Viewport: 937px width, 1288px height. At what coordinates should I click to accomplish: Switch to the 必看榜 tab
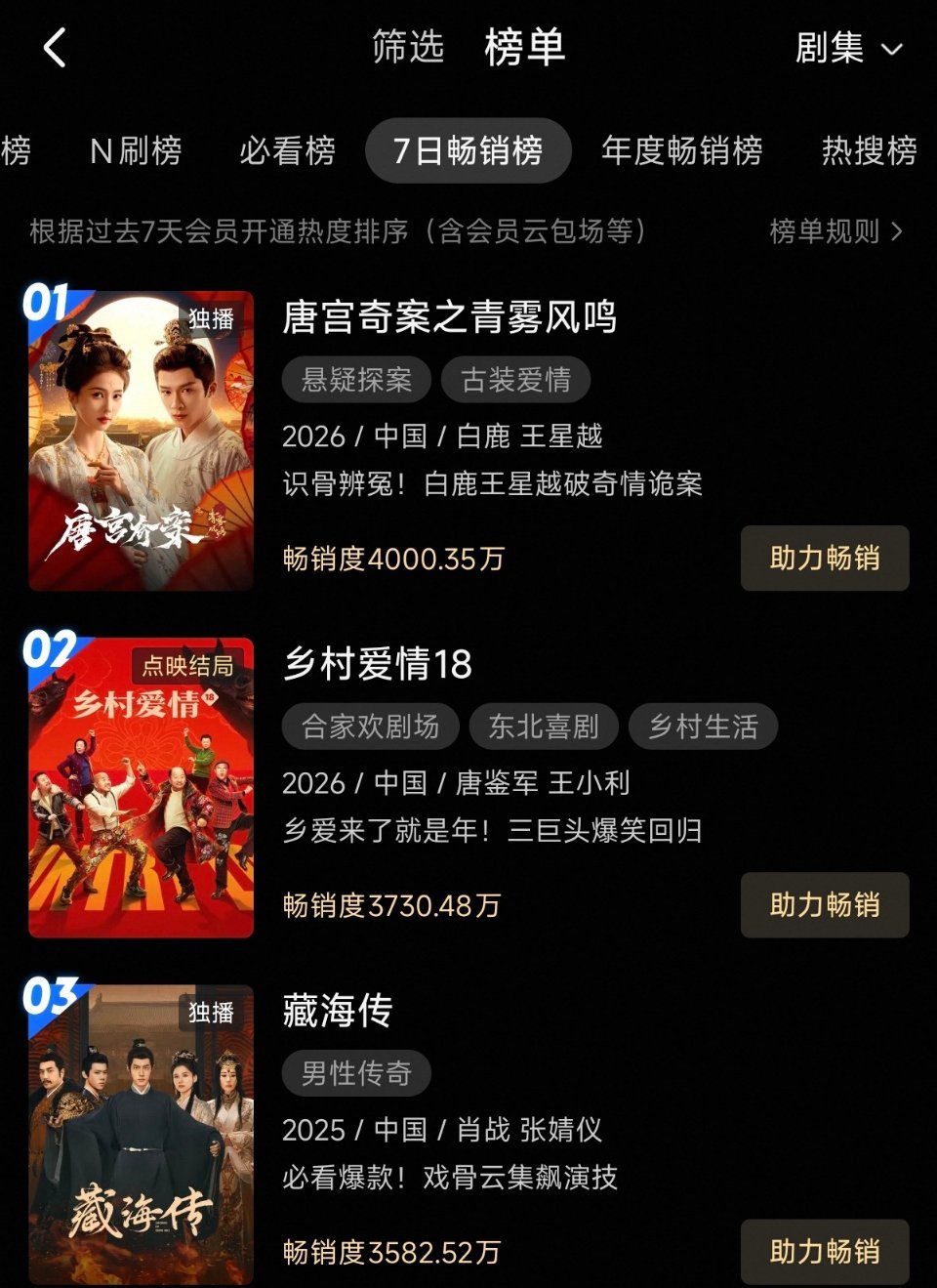pyautogui.click(x=287, y=150)
